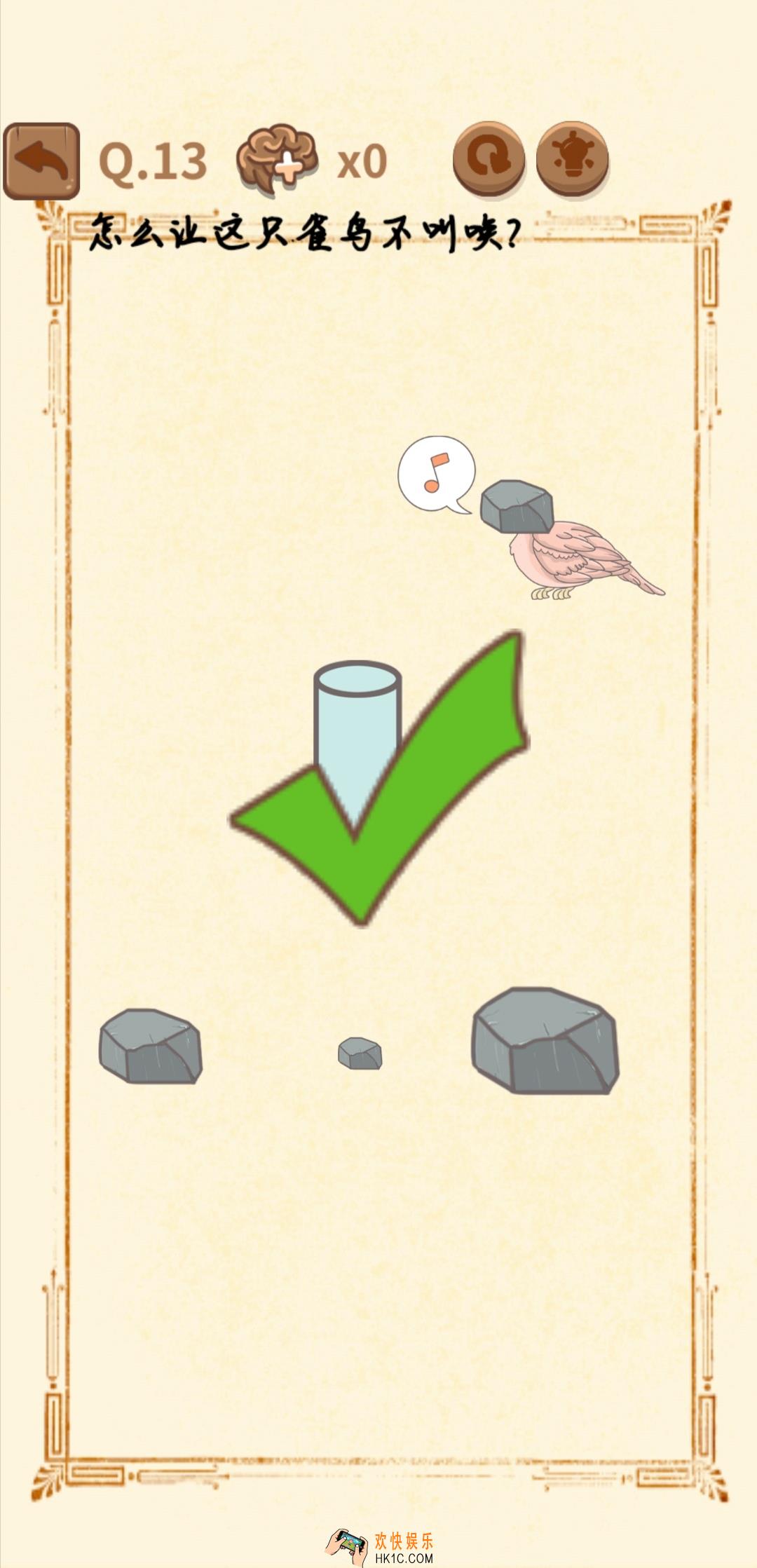Tap the back arrow button
The height and width of the screenshot is (1568, 757).
click(x=41, y=161)
